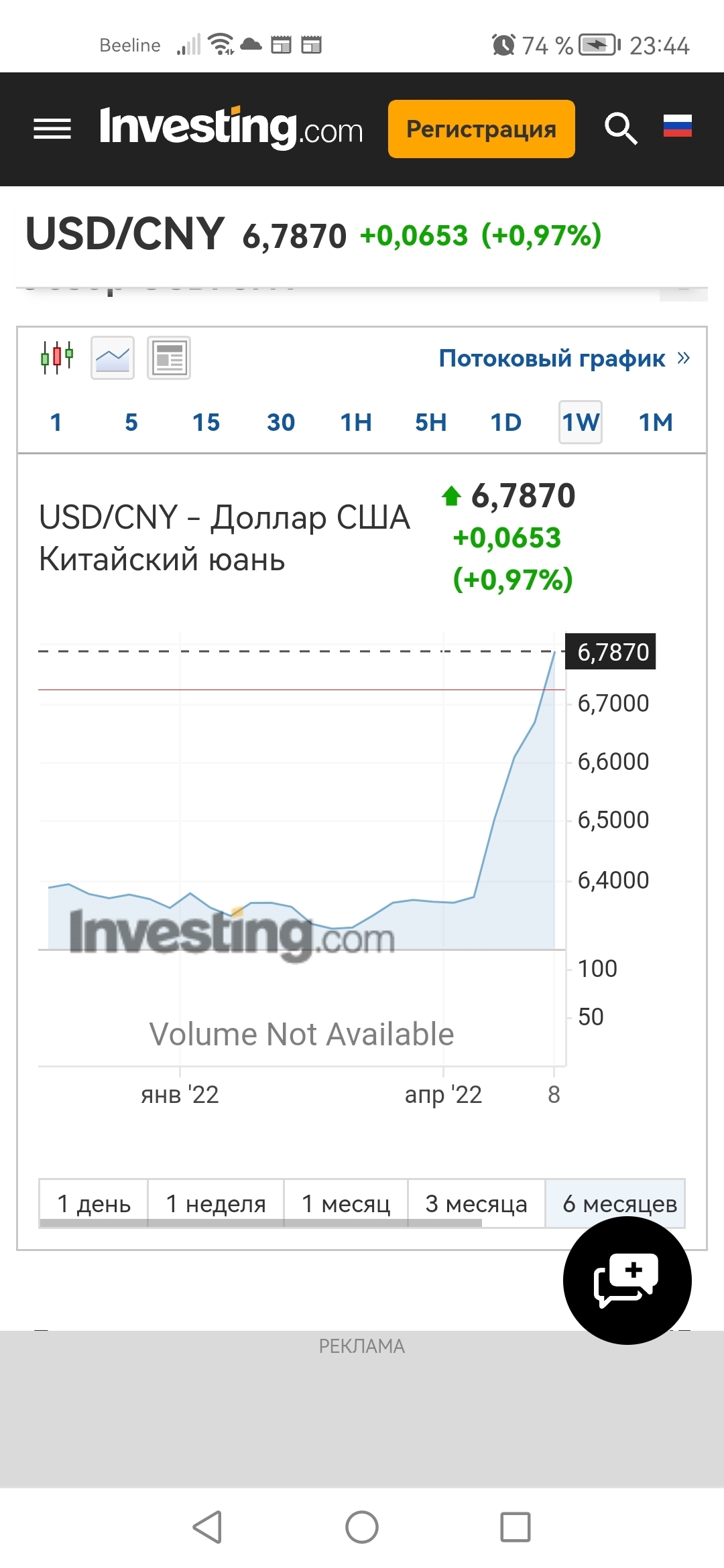Show the 1 неделя range
Screen dimensions: 724x1568
[216, 1203]
